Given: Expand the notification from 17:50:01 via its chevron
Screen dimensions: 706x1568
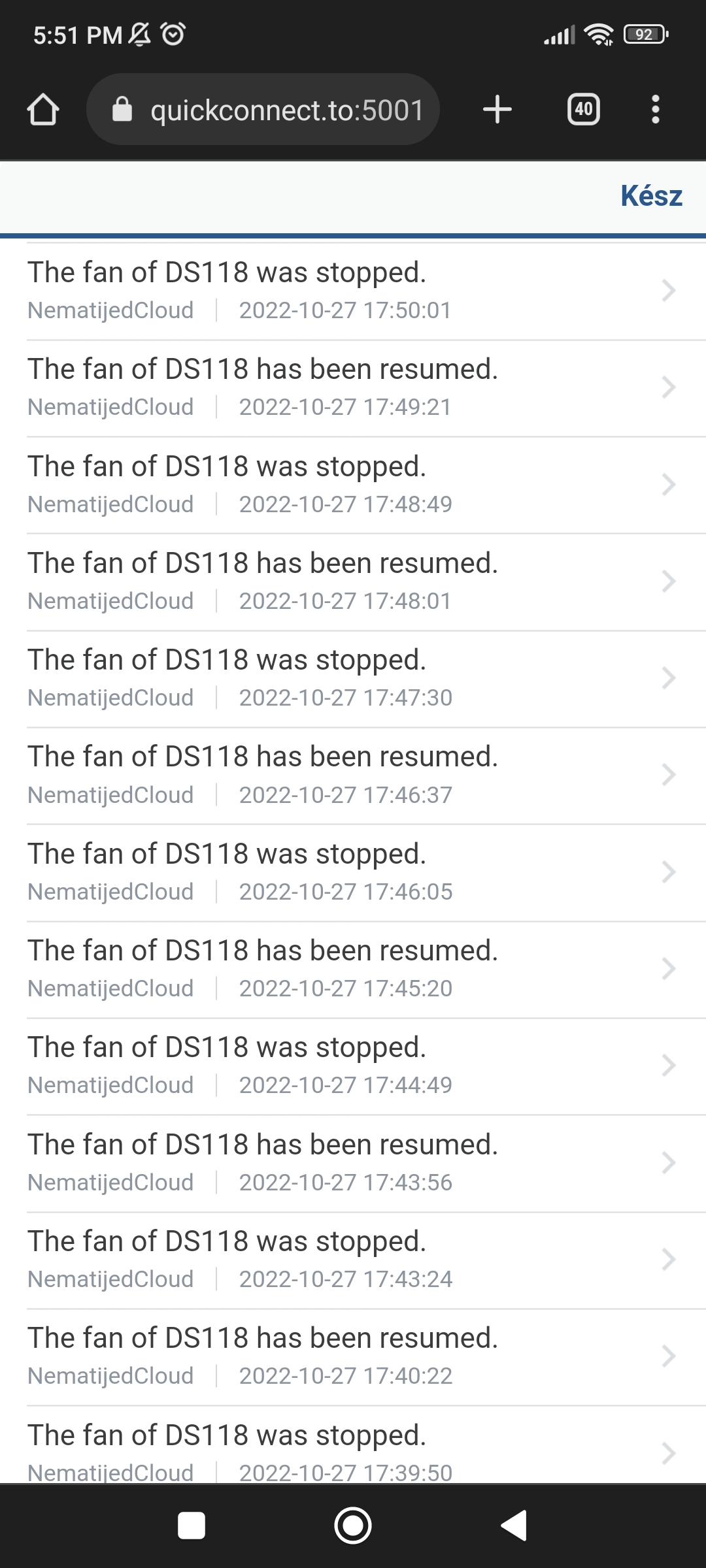Looking at the screenshot, I should [x=667, y=289].
